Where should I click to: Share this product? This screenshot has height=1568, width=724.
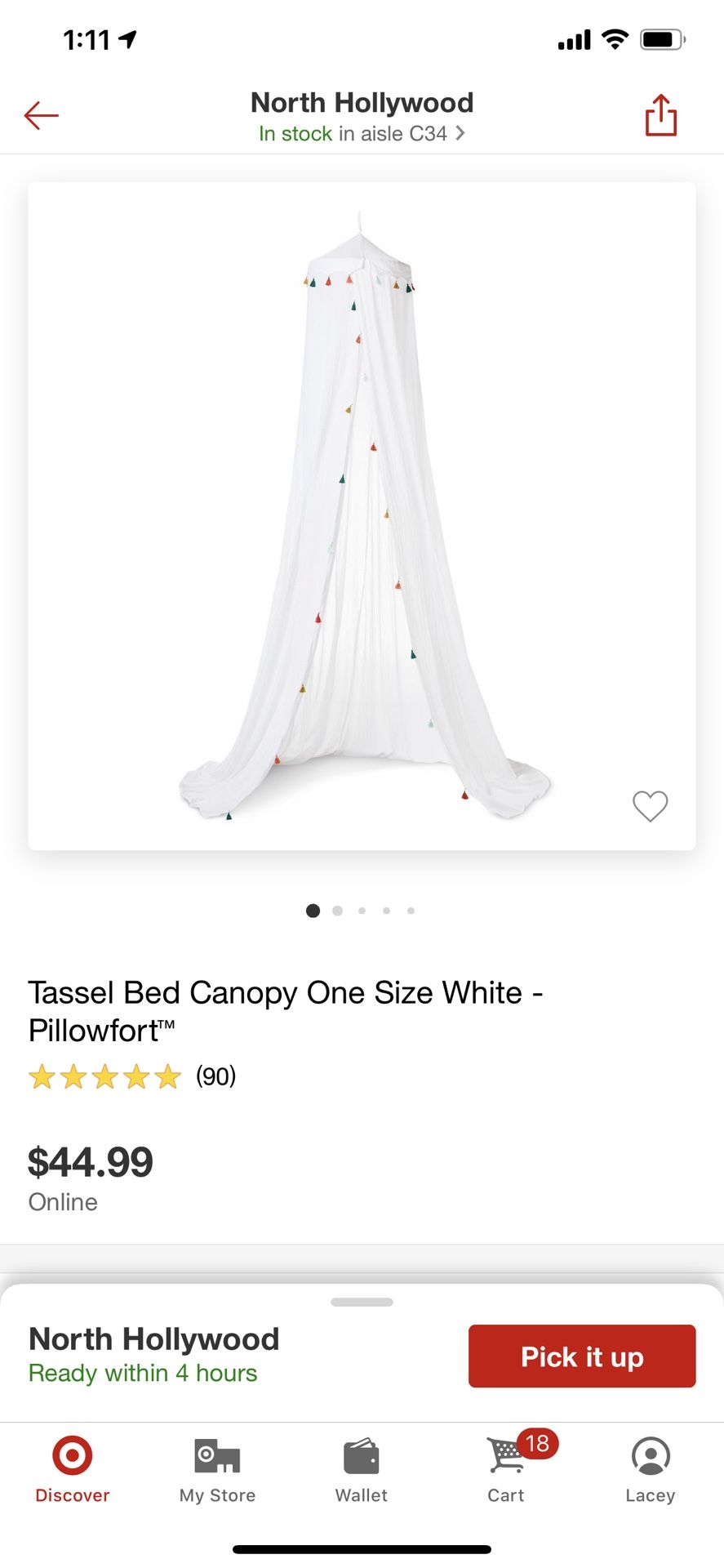point(660,114)
